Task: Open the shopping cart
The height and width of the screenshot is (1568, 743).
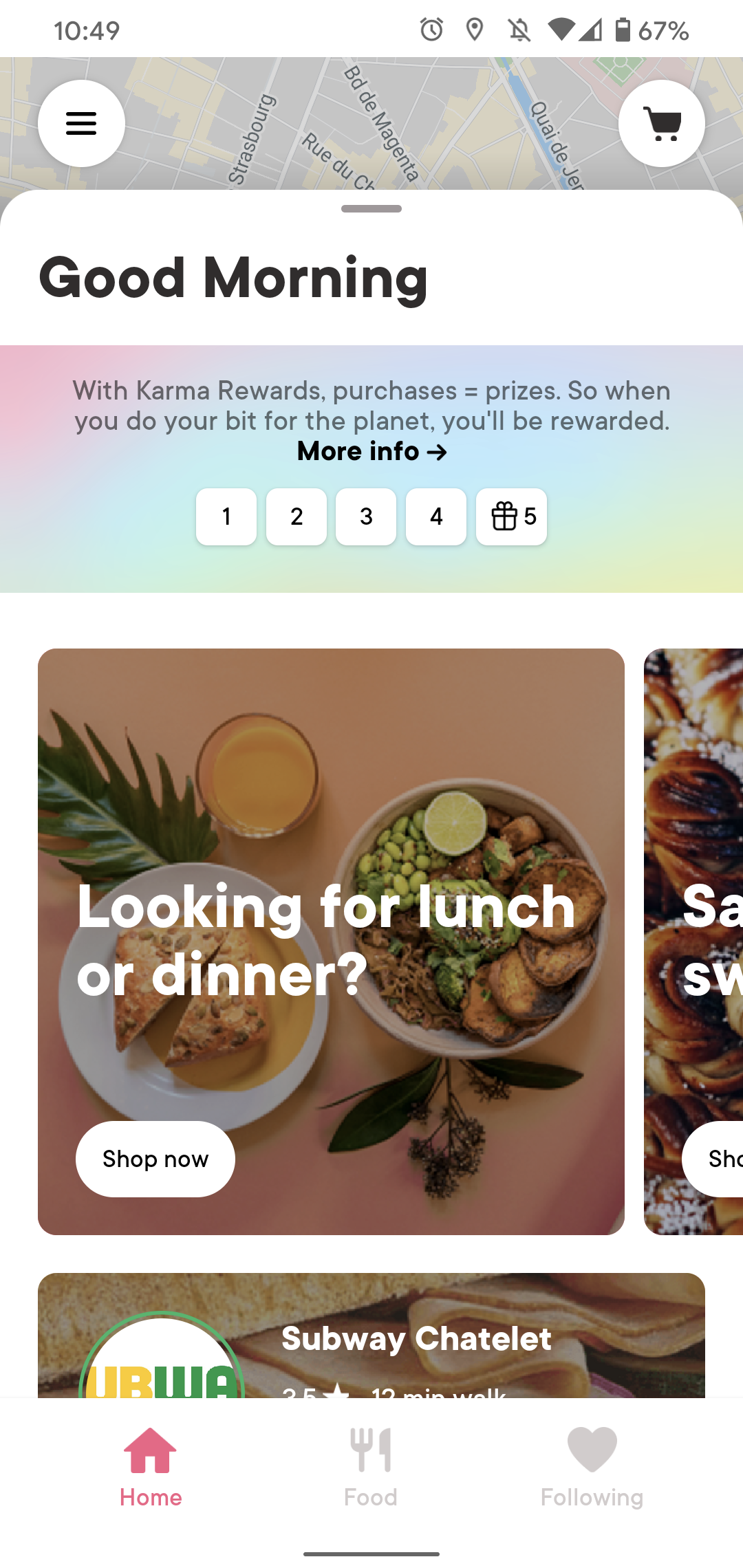Action: 662,122
